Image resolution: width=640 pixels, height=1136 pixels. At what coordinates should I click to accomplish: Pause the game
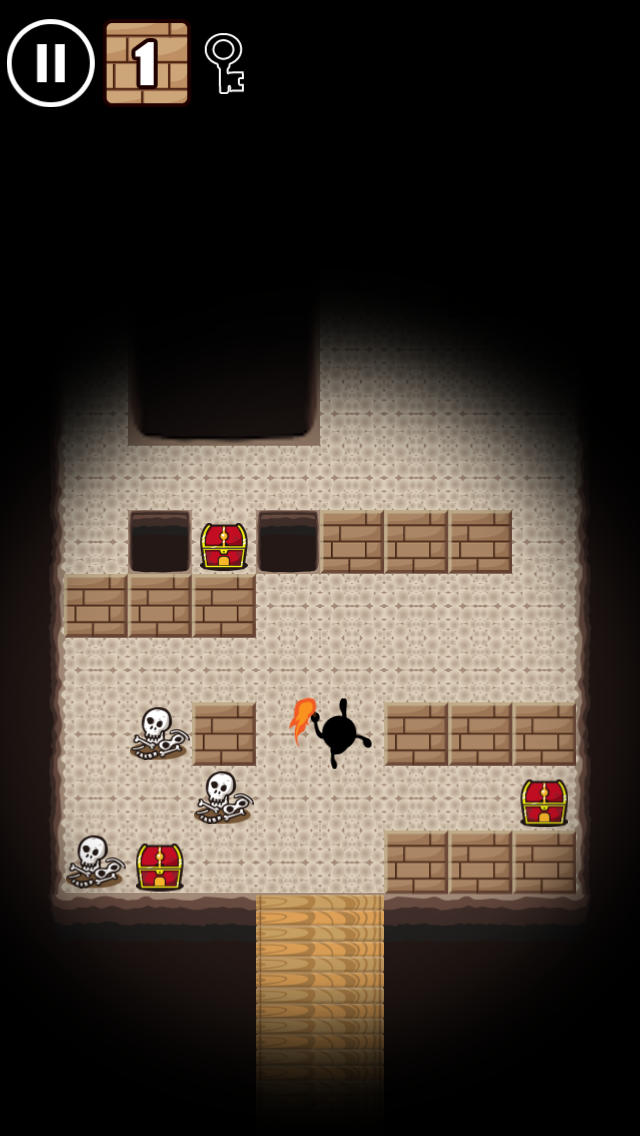50,63
